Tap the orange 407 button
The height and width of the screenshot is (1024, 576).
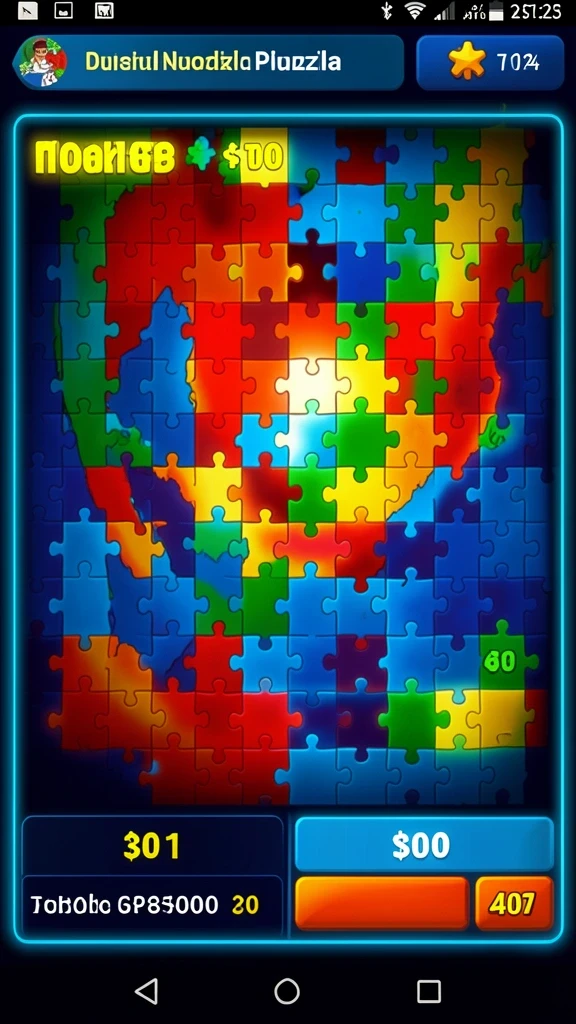[x=513, y=903]
